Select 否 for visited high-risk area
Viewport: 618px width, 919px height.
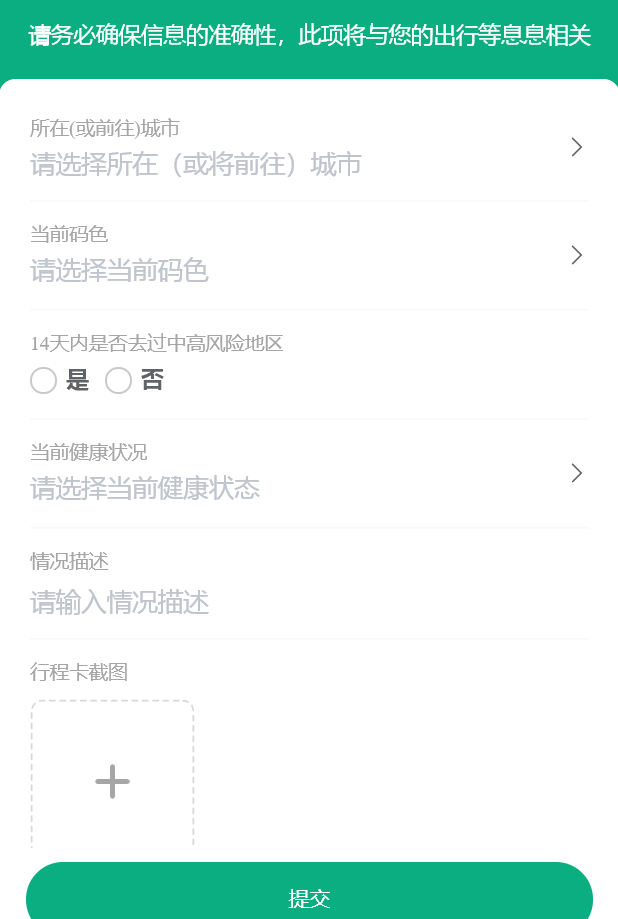pyautogui.click(x=119, y=381)
